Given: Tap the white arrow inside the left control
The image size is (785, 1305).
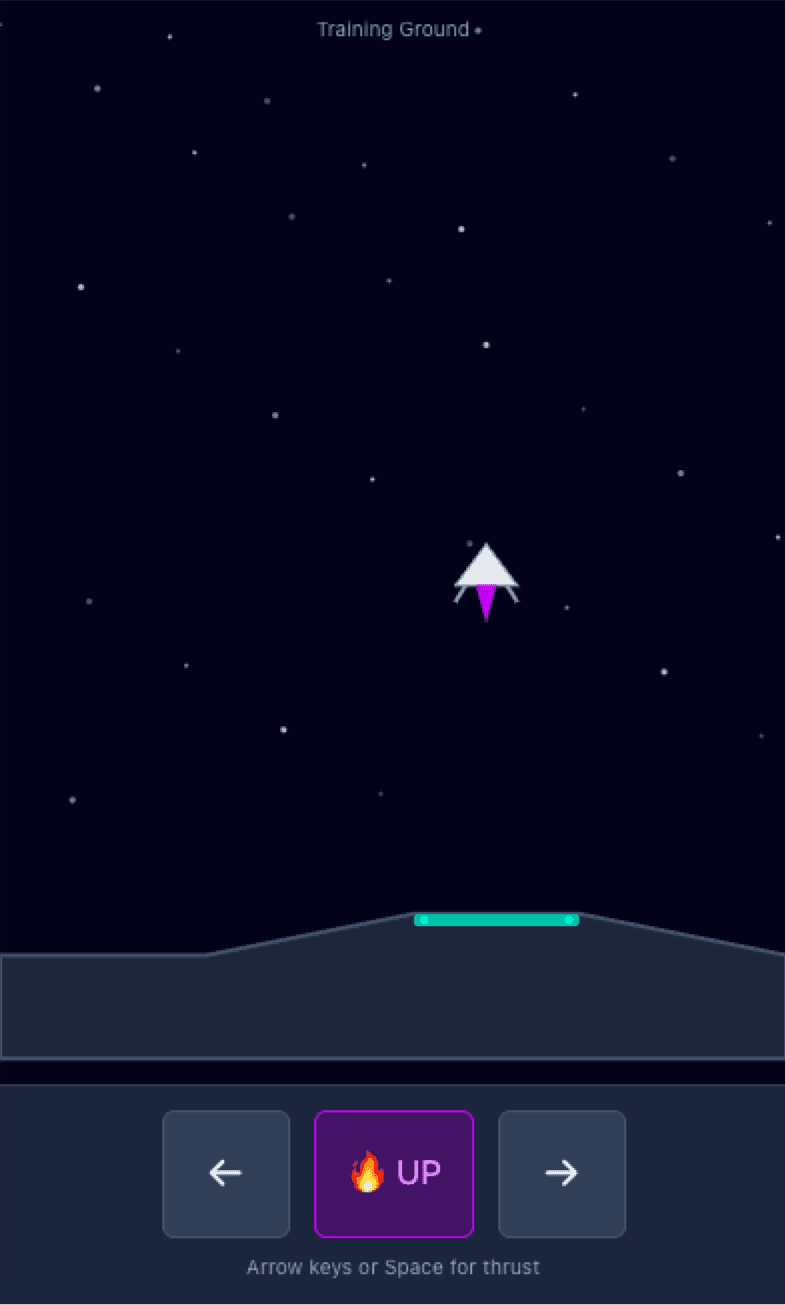Looking at the screenshot, I should pyautogui.click(x=226, y=1174).
